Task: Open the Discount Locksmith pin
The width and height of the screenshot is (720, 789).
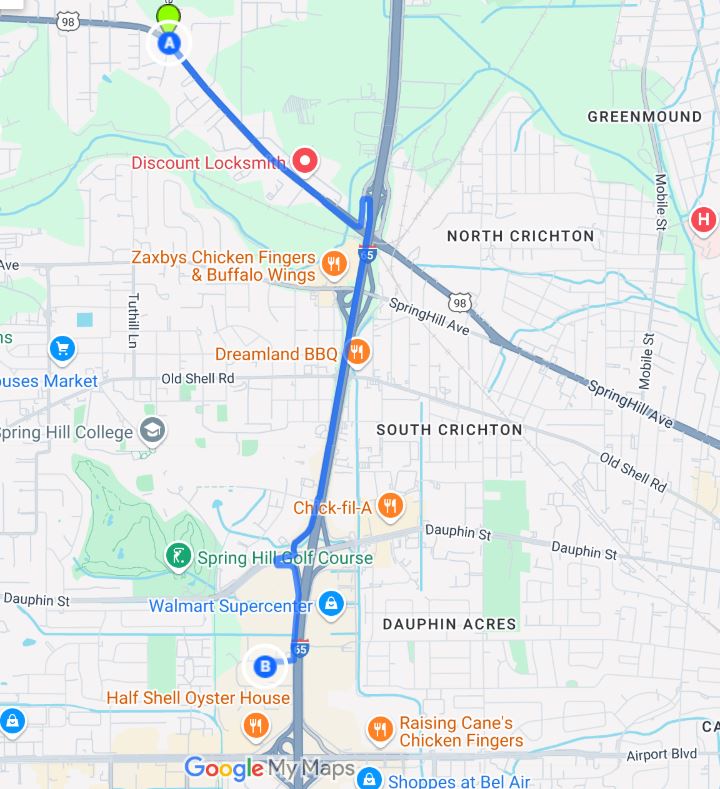Action: (x=304, y=161)
